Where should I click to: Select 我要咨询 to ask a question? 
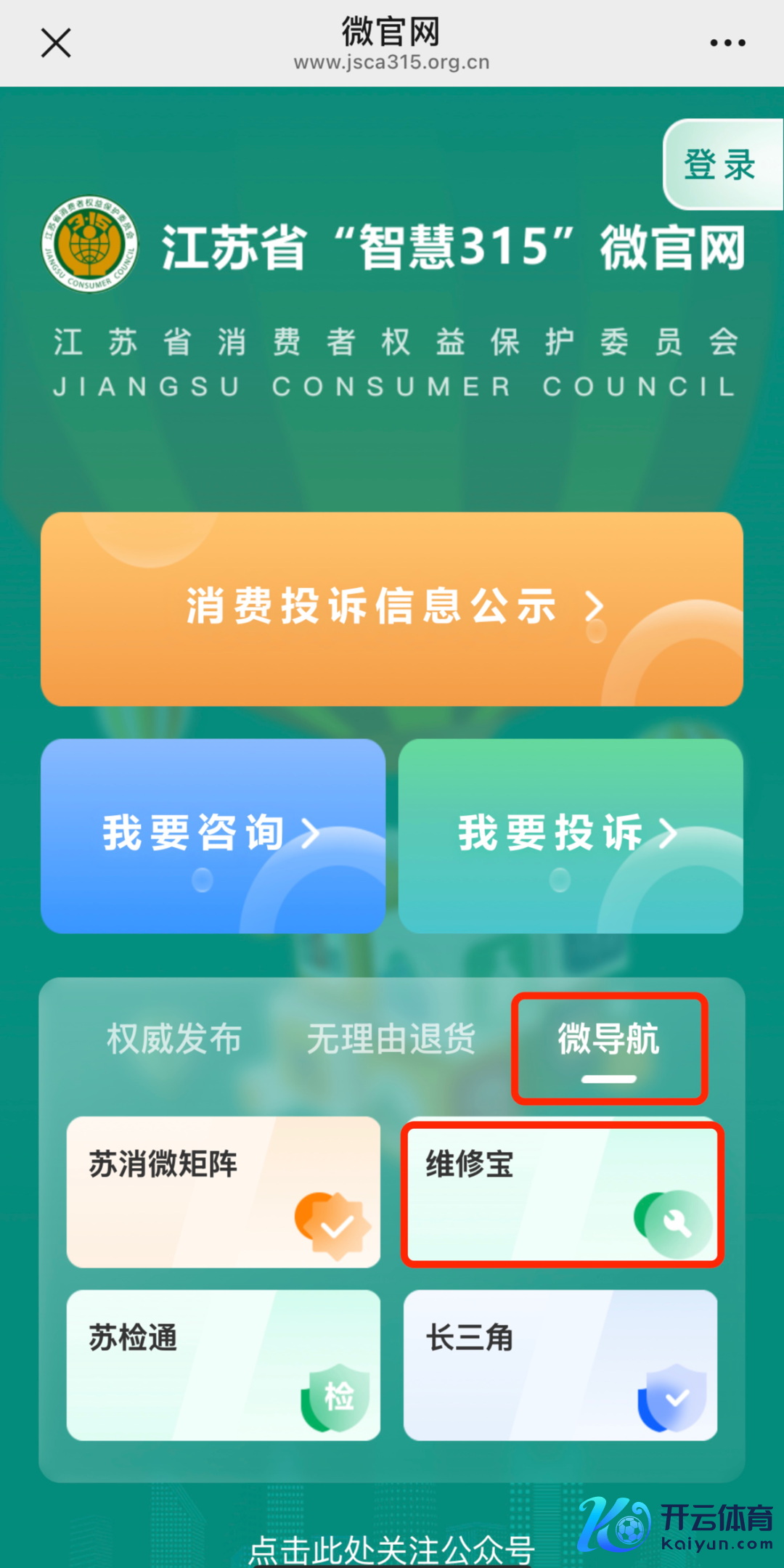pos(213,835)
